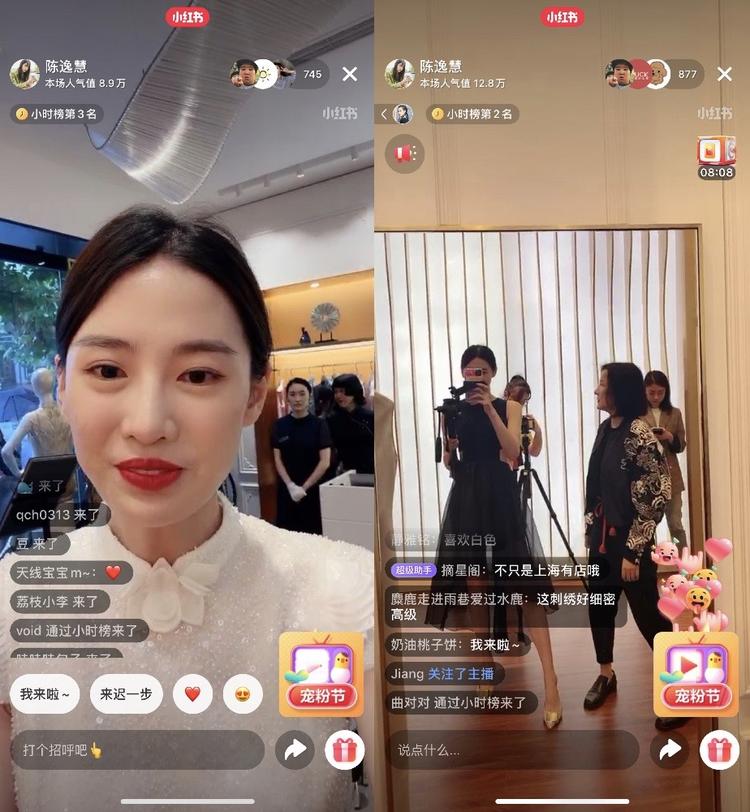Close the live stream showing 877 viewers
This screenshot has width=750, height=812.
coord(726,74)
